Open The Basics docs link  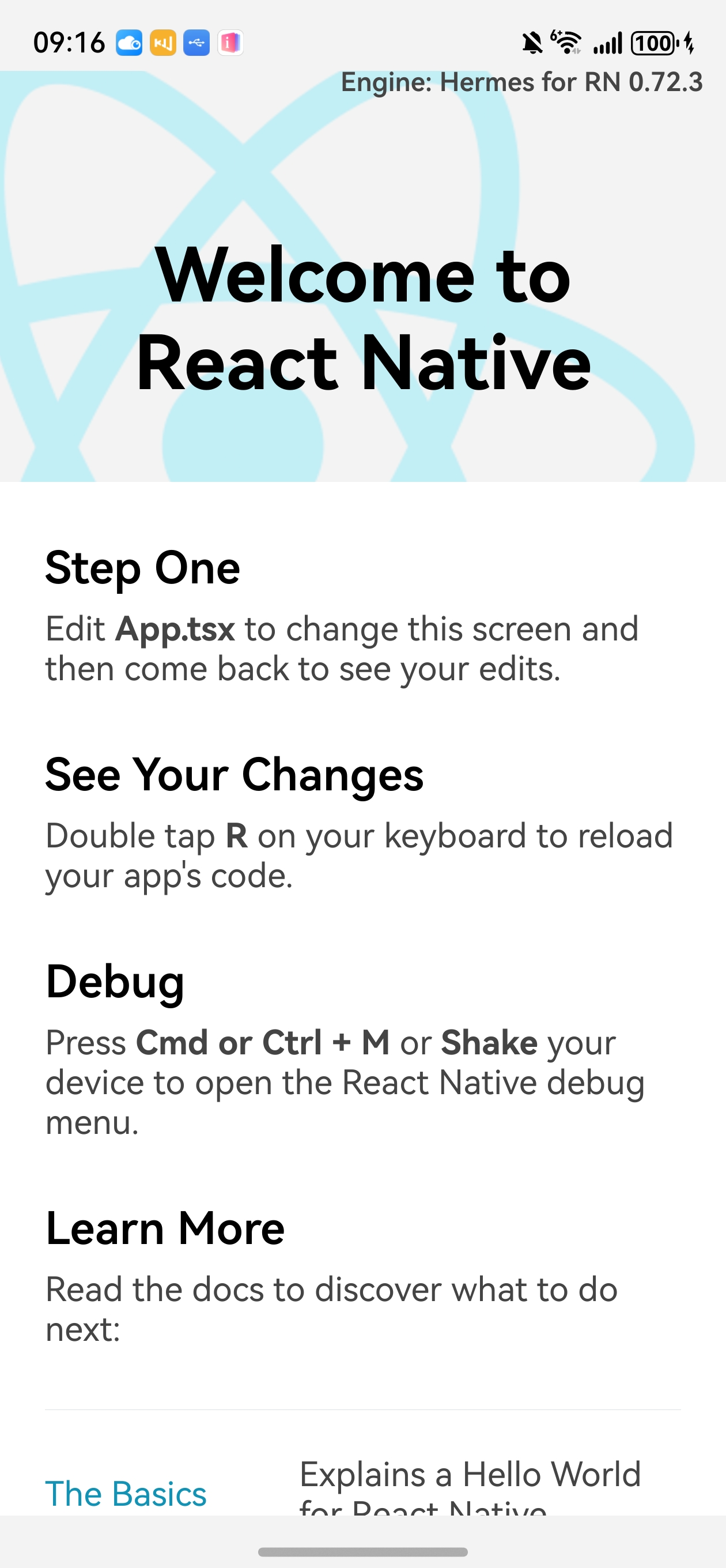point(126,1493)
